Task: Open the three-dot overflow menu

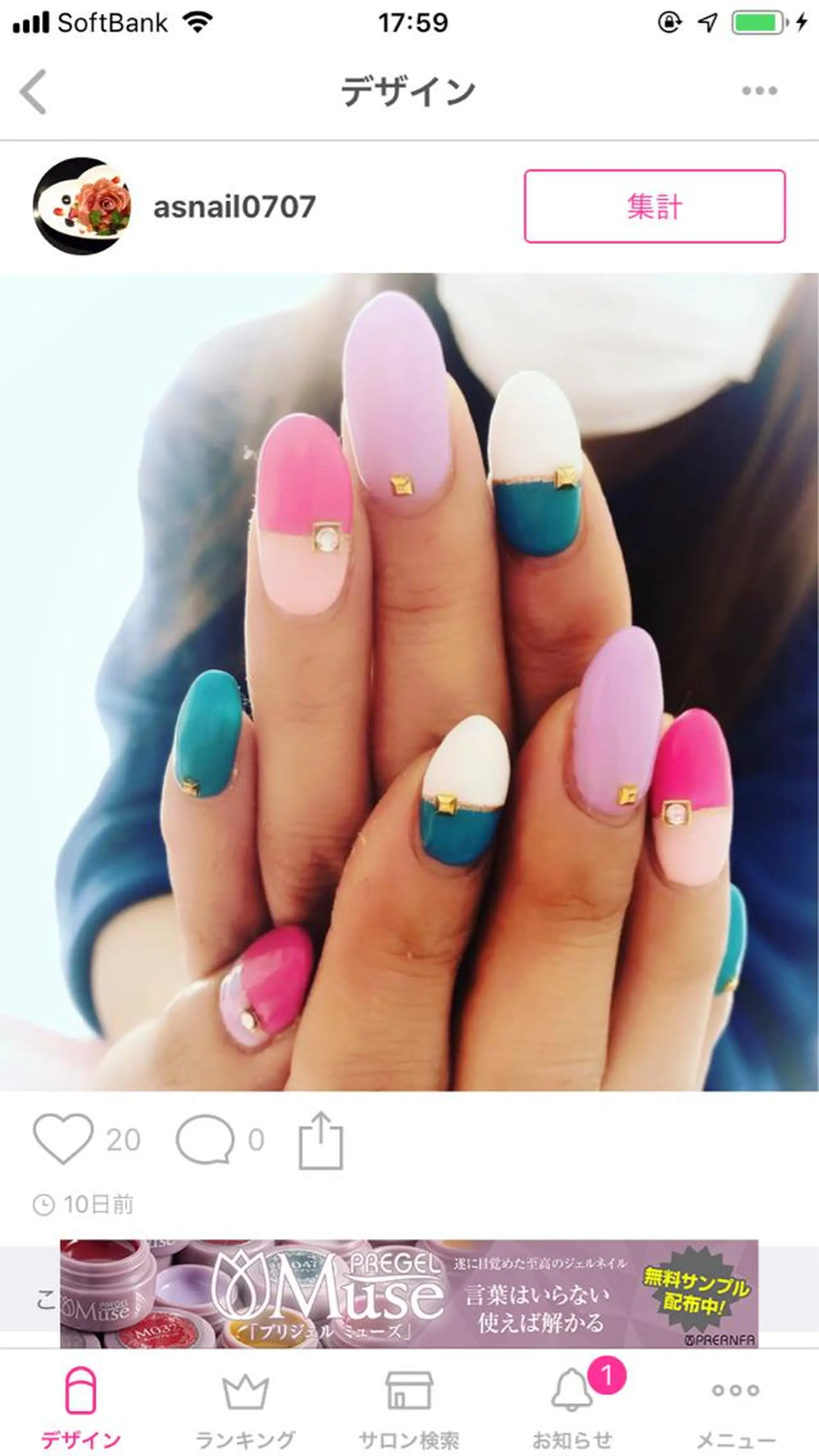Action: tap(759, 90)
